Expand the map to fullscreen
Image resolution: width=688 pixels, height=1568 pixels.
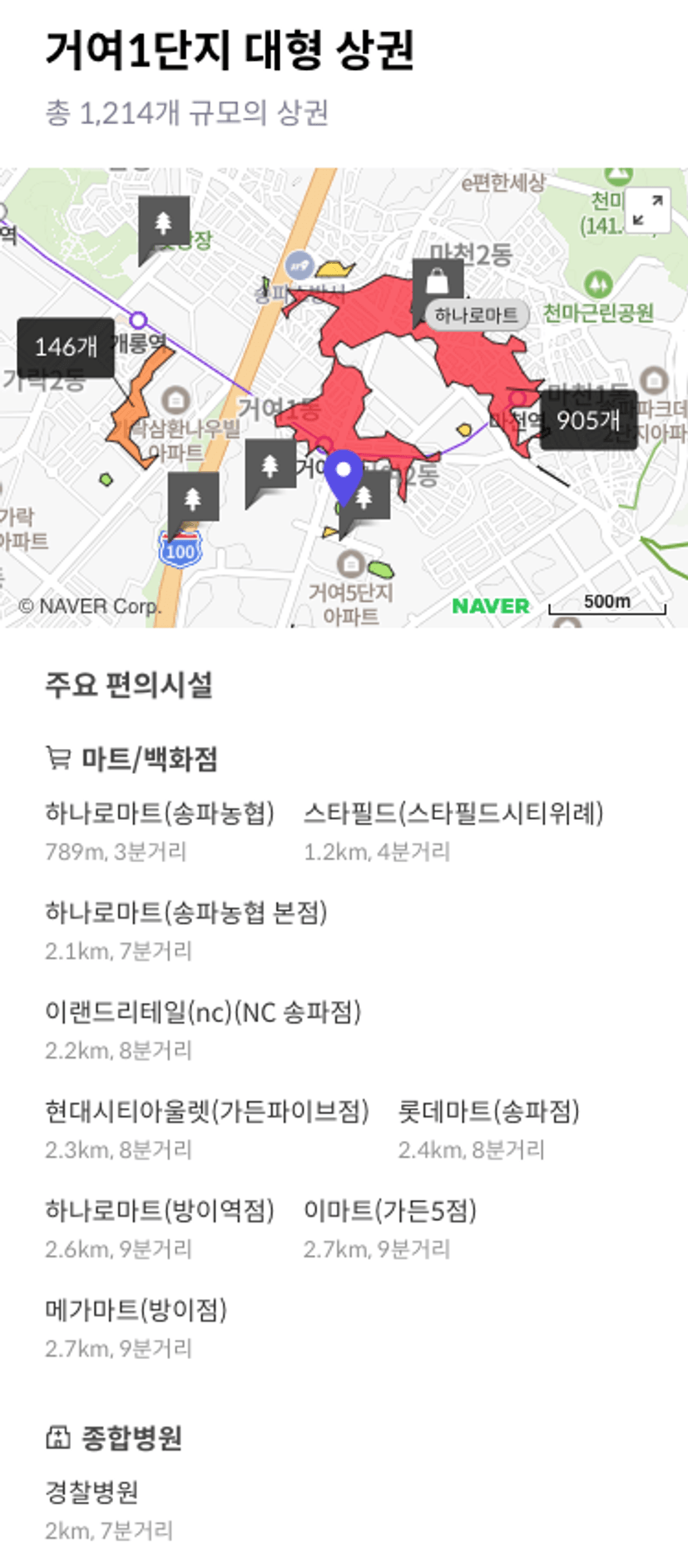pos(647,210)
